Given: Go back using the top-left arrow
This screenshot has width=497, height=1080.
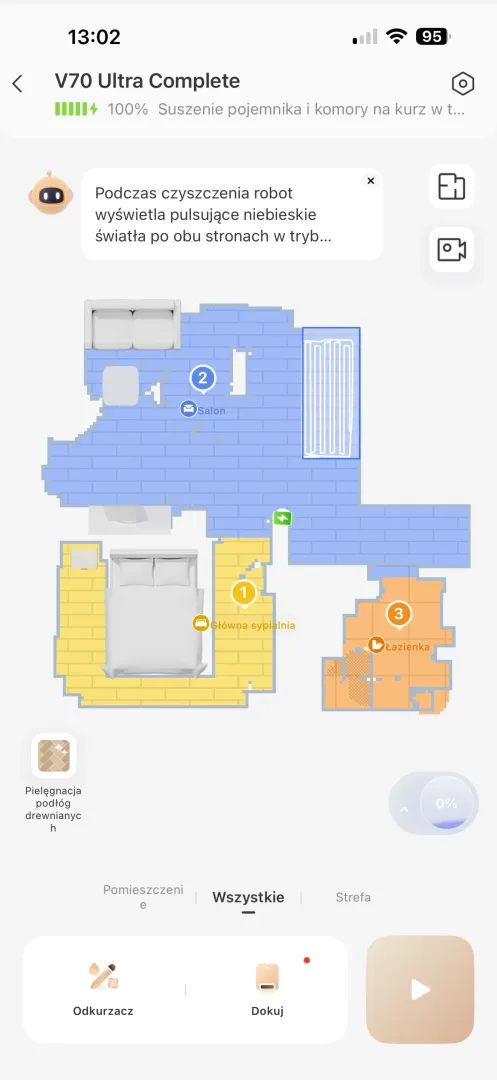Looking at the screenshot, I should tap(17, 84).
